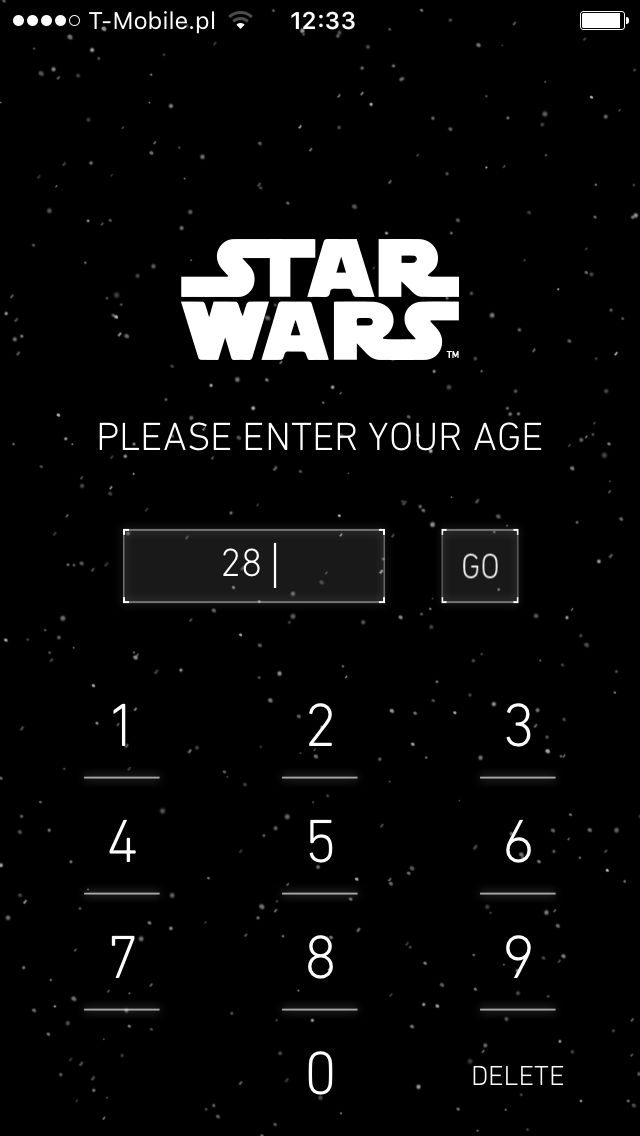This screenshot has height=1136, width=640.
Task: Focus the age input field showing 28
Action: coord(254,566)
